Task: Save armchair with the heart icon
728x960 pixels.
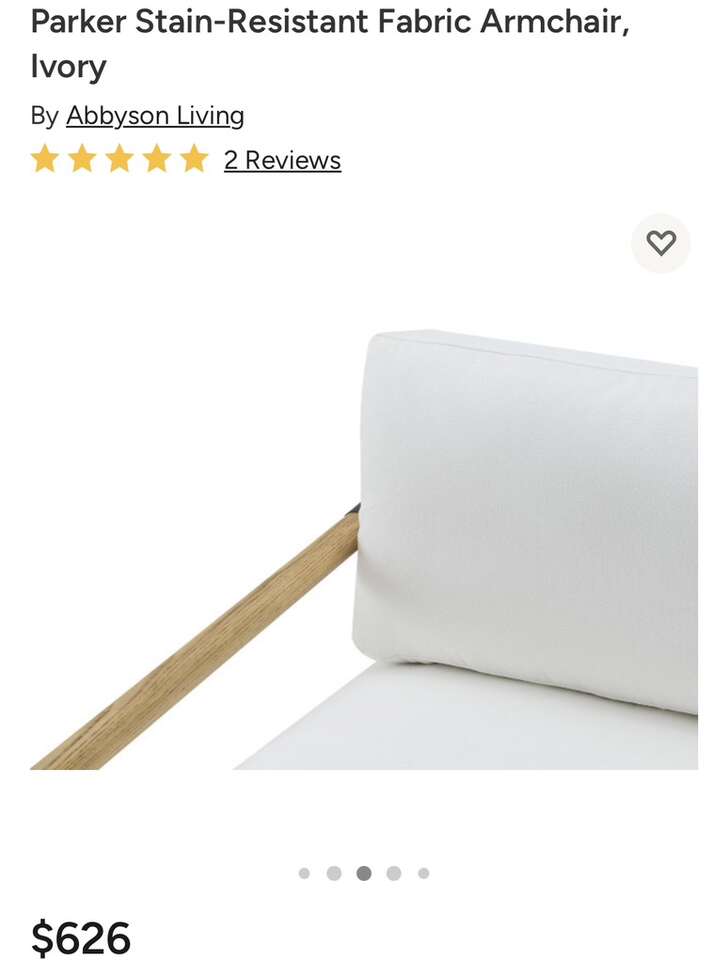Action: 660,243
